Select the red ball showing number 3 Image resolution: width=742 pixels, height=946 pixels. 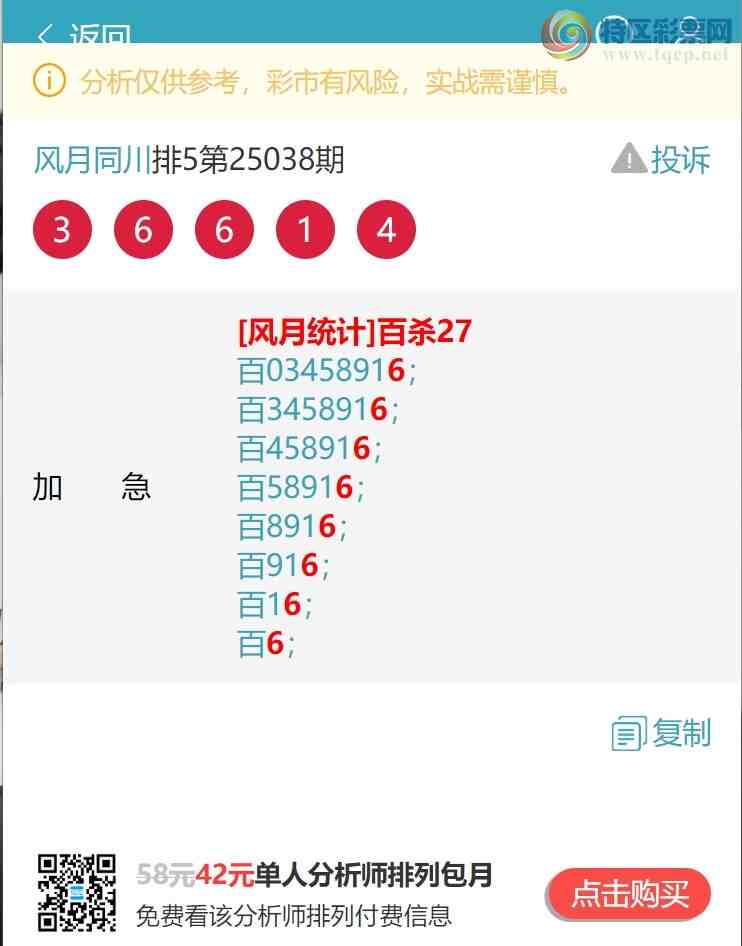coord(62,228)
